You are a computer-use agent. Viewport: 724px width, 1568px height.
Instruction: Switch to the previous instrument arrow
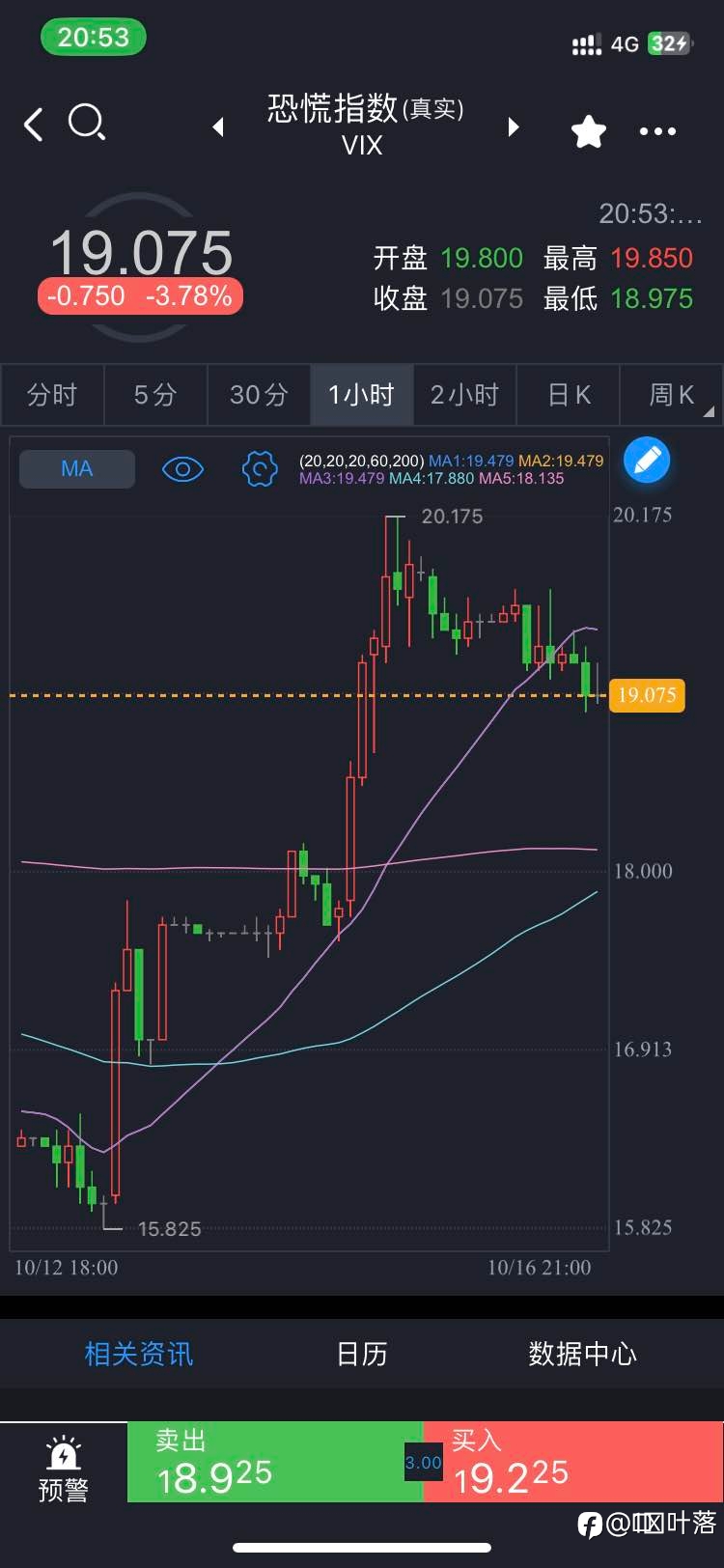pos(218,126)
